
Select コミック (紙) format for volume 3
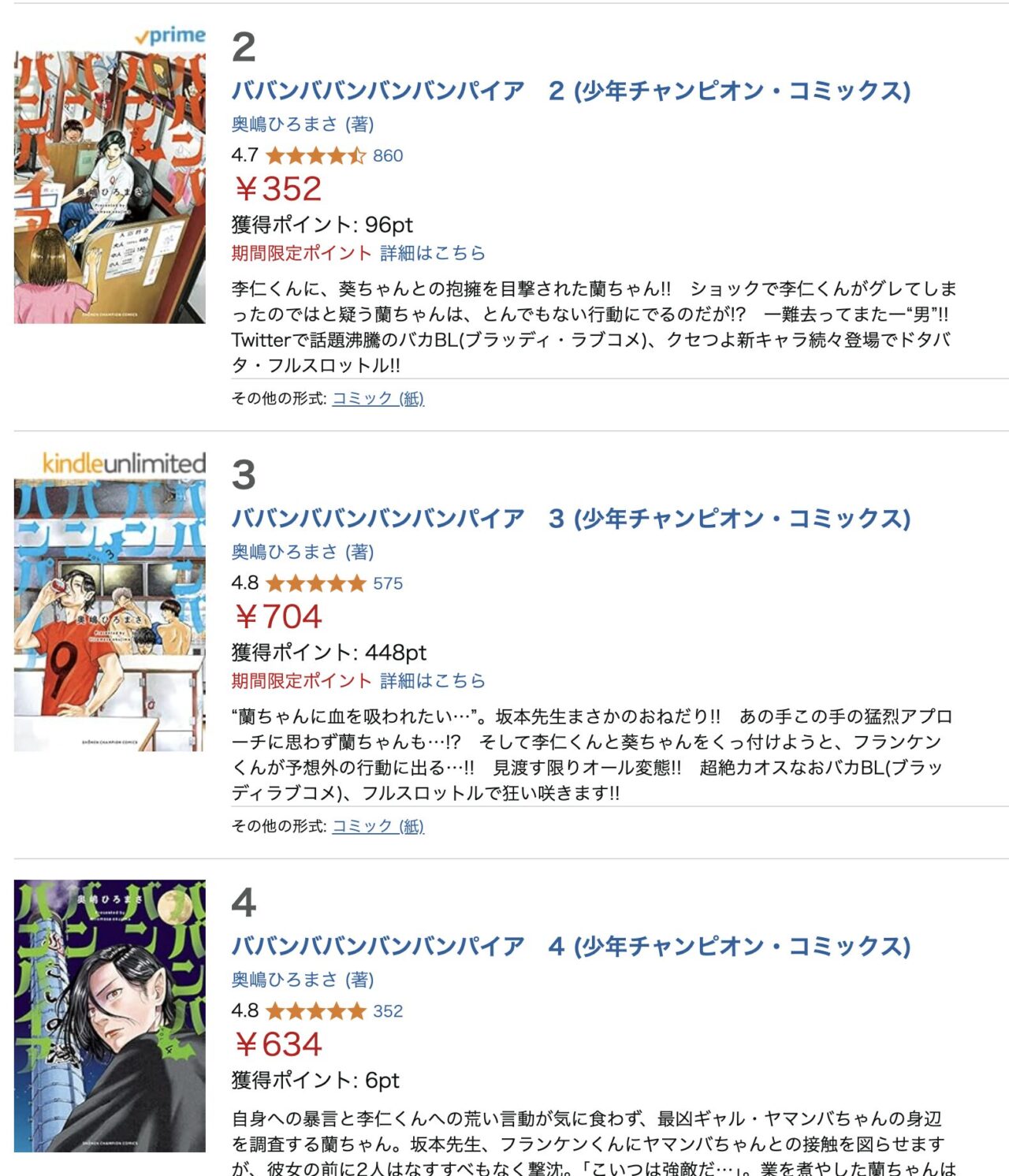[378, 826]
